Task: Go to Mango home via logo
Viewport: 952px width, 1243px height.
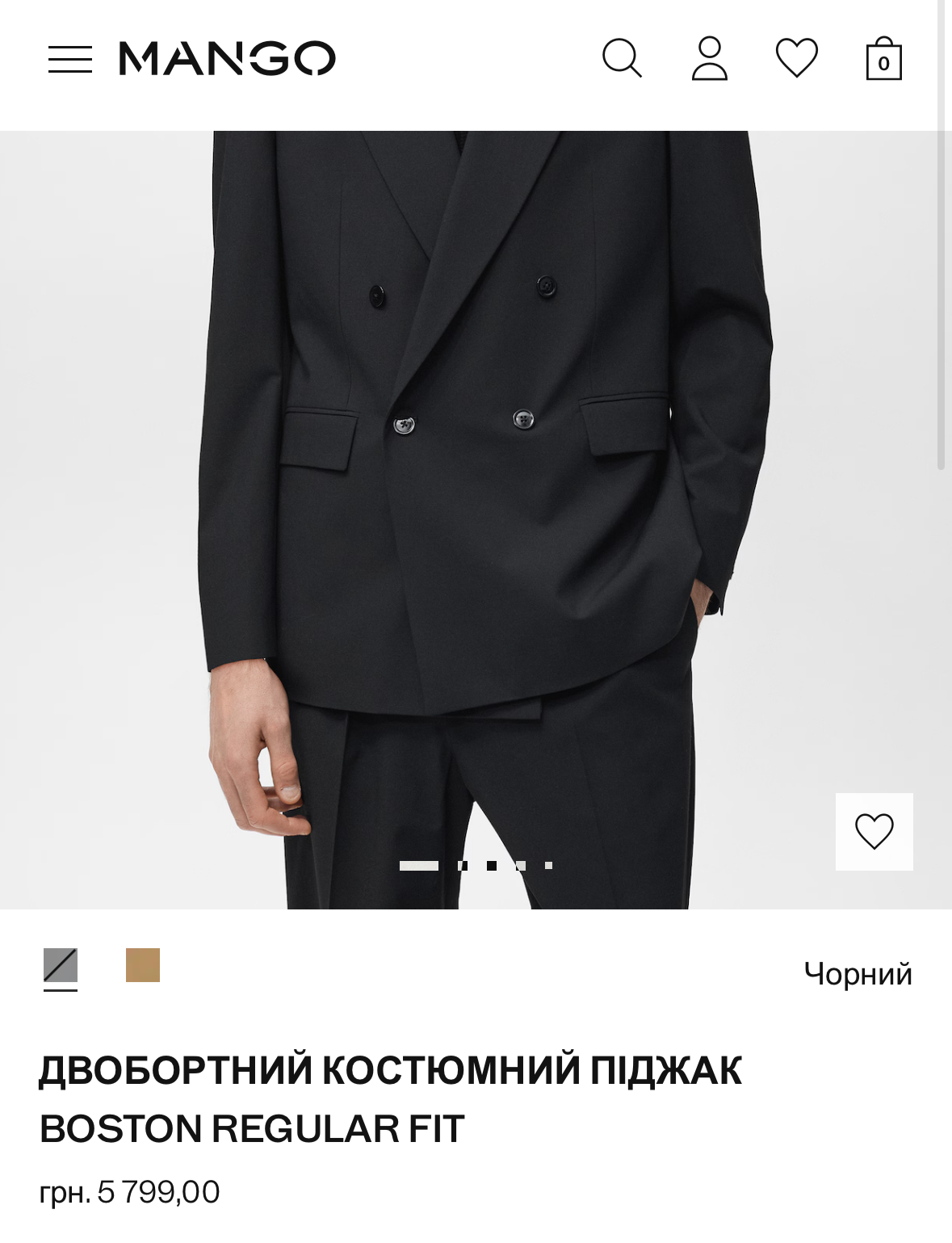Action: (227, 58)
